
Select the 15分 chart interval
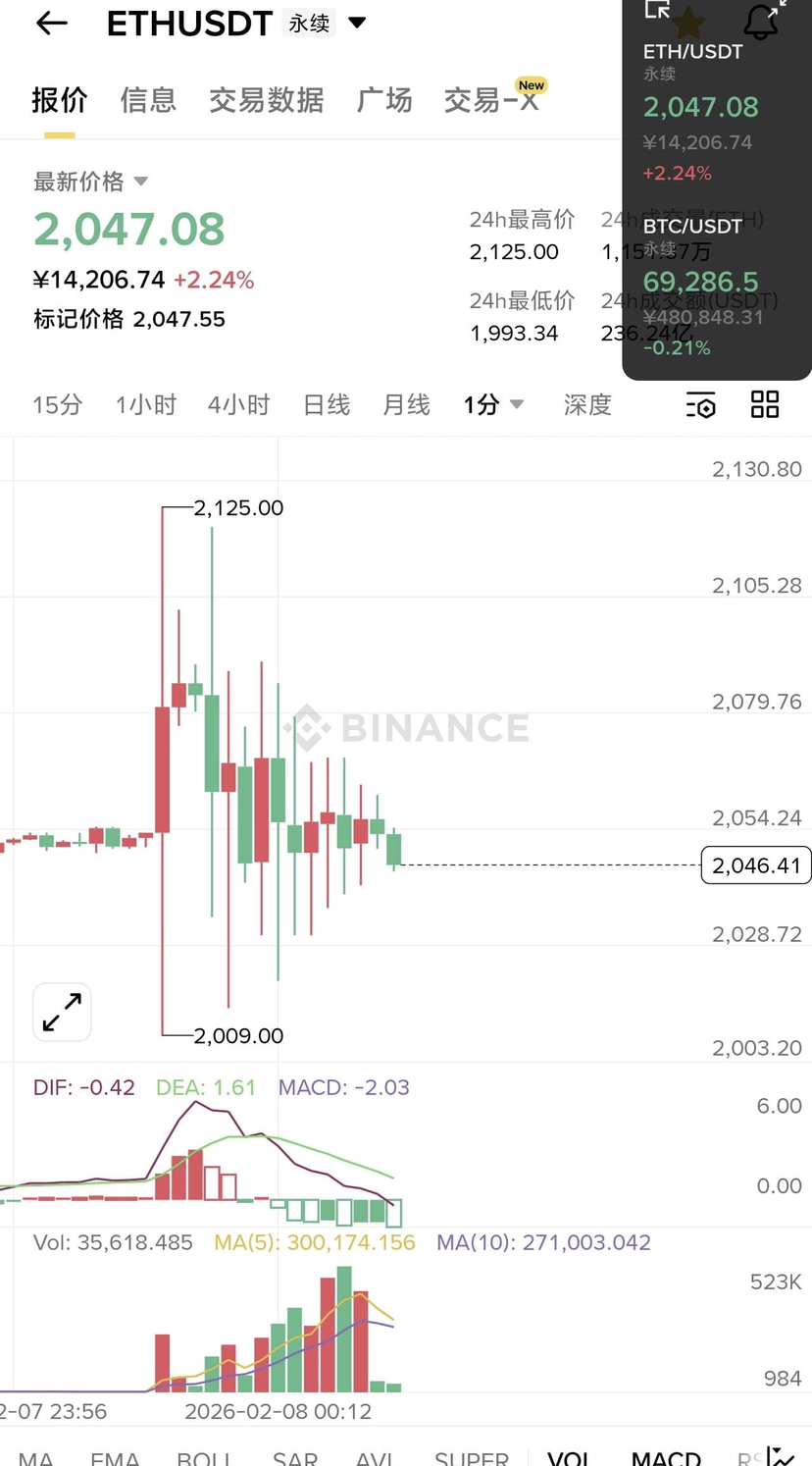57,404
